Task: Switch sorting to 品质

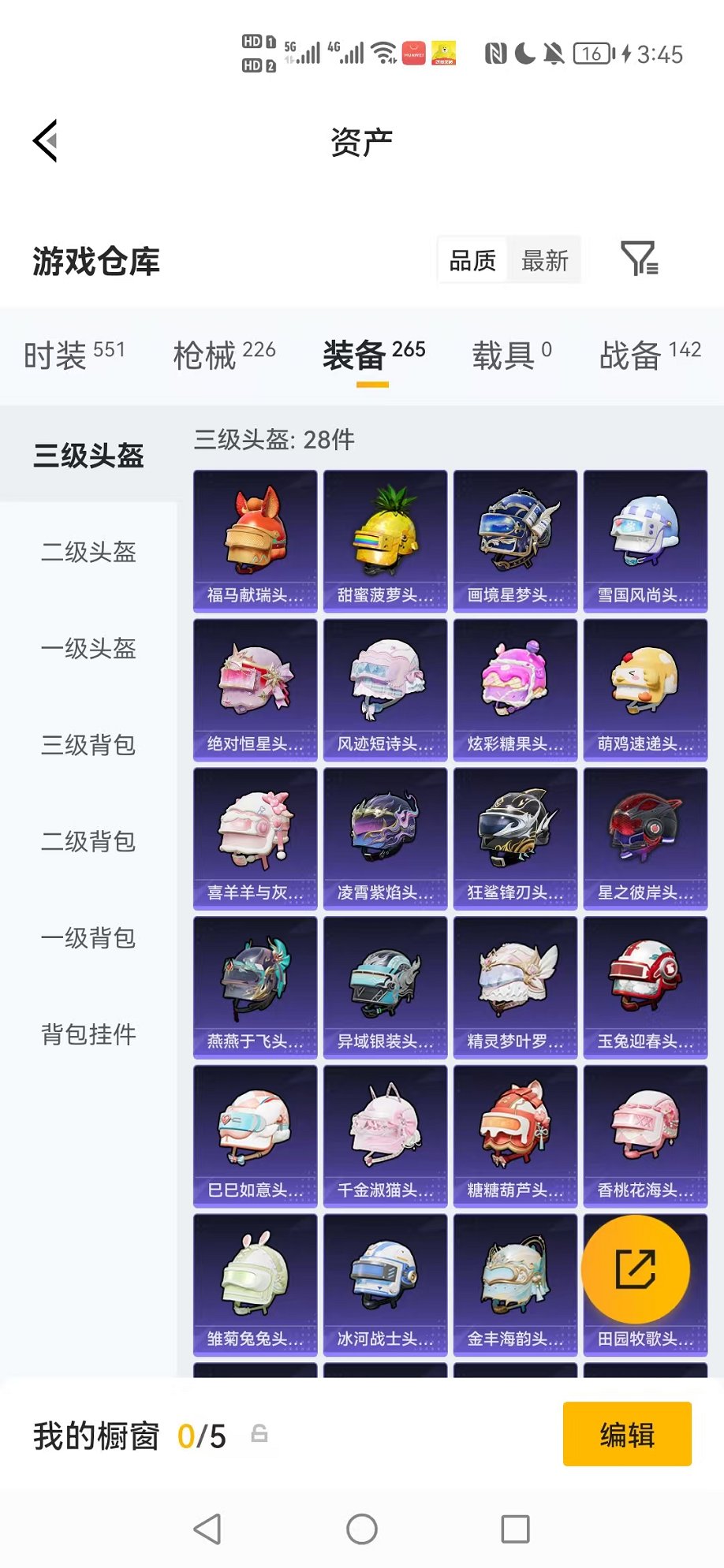Action: pos(473,259)
